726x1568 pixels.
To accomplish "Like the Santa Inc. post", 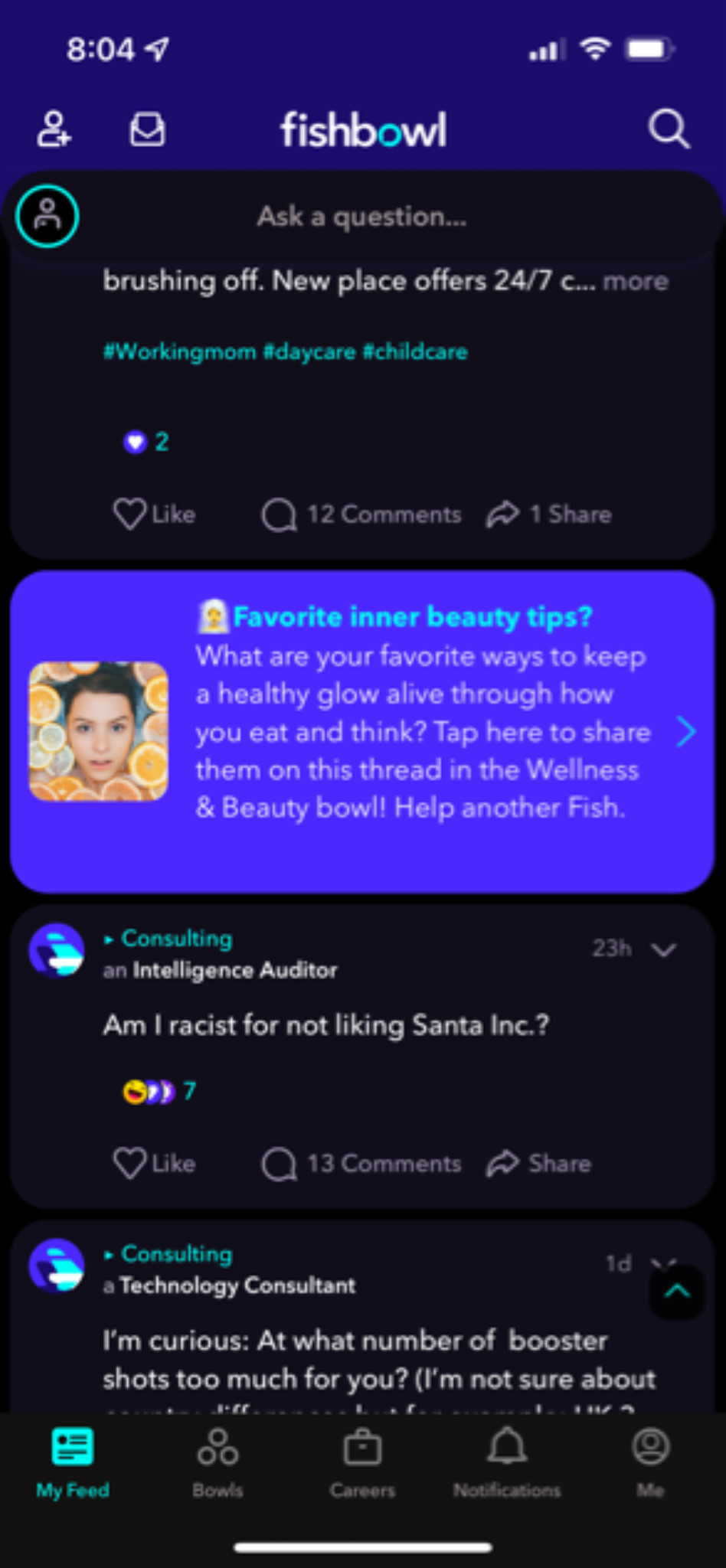I will pyautogui.click(x=155, y=1164).
